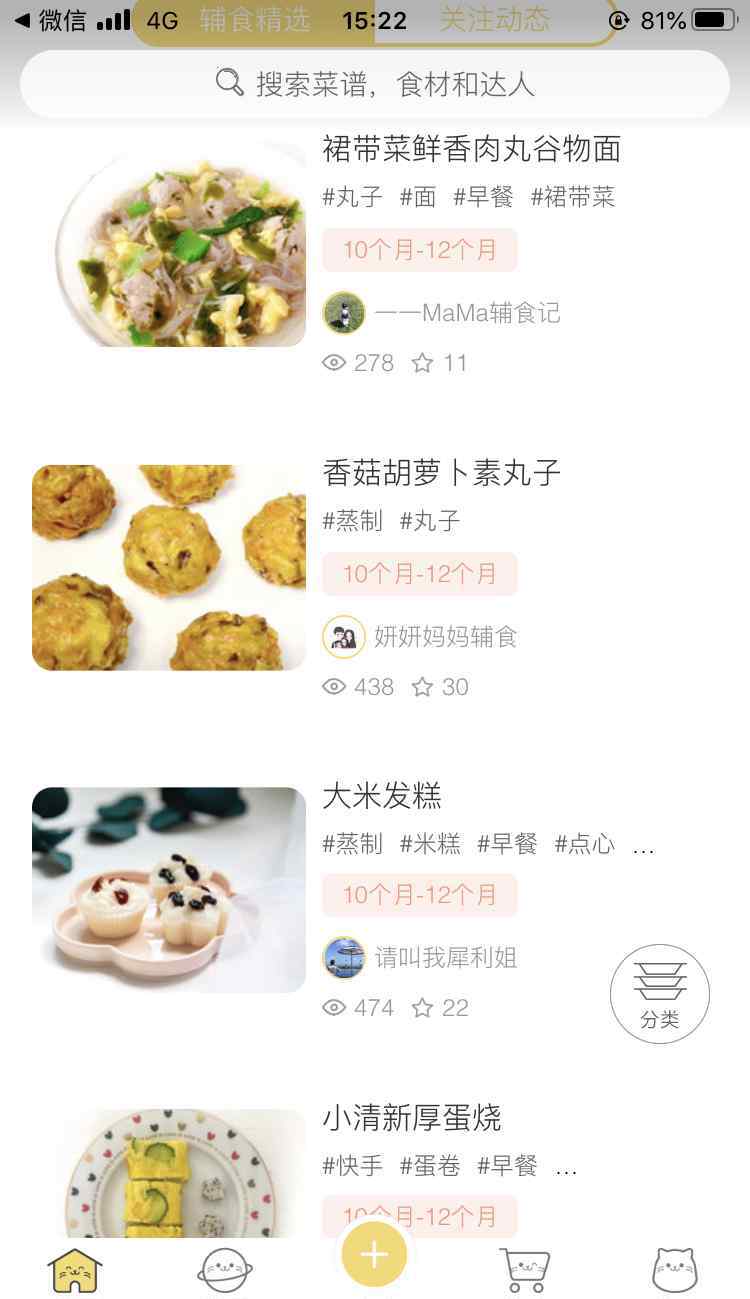Open the 大米发糕 recipe
Viewport: 750px width, 1299px height.
tap(381, 796)
